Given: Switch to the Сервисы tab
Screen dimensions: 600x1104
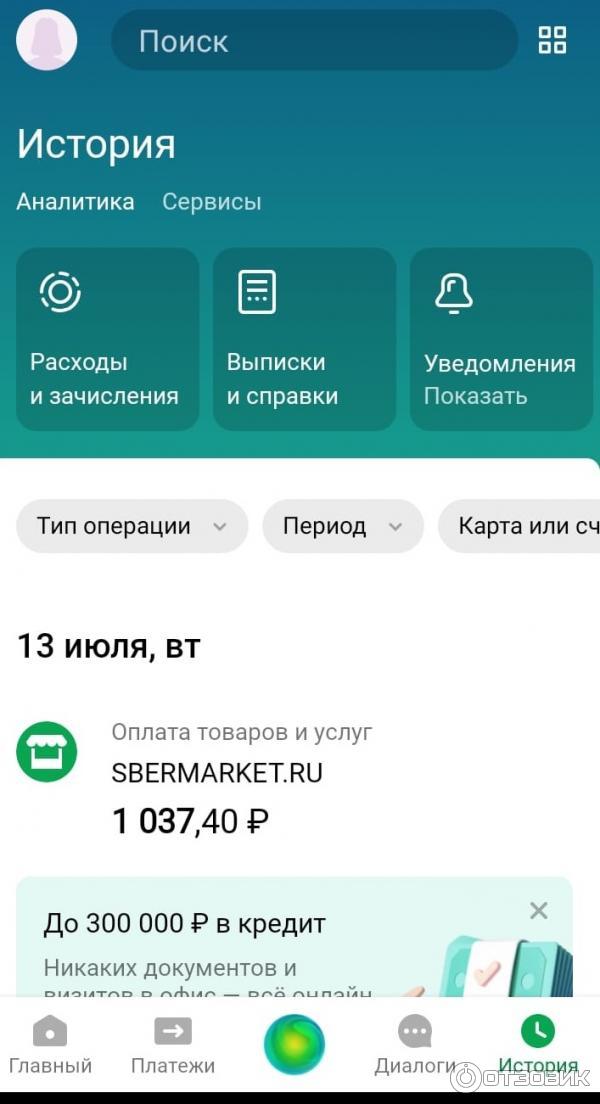Looking at the screenshot, I should [x=212, y=202].
